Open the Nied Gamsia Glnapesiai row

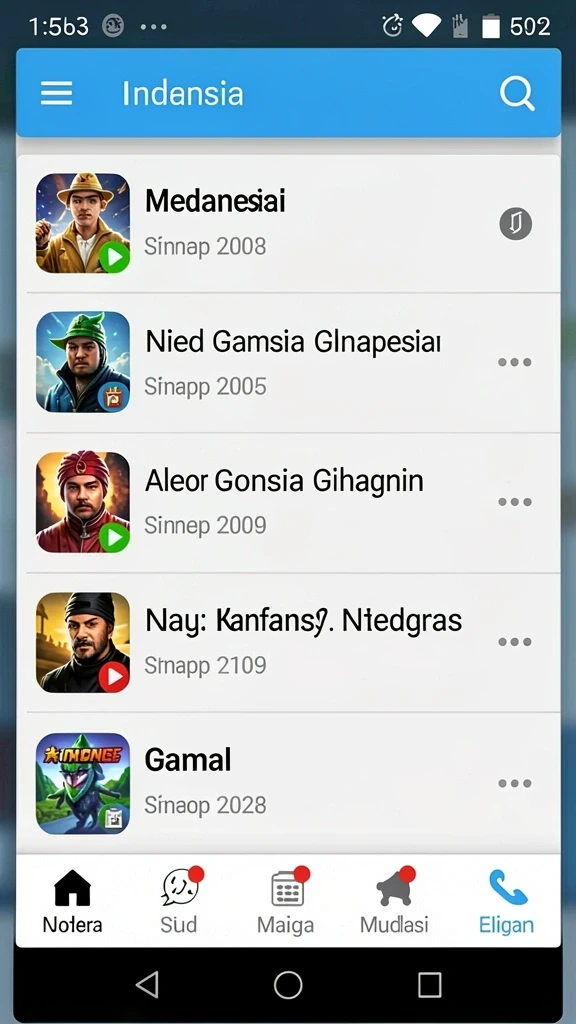click(x=288, y=362)
